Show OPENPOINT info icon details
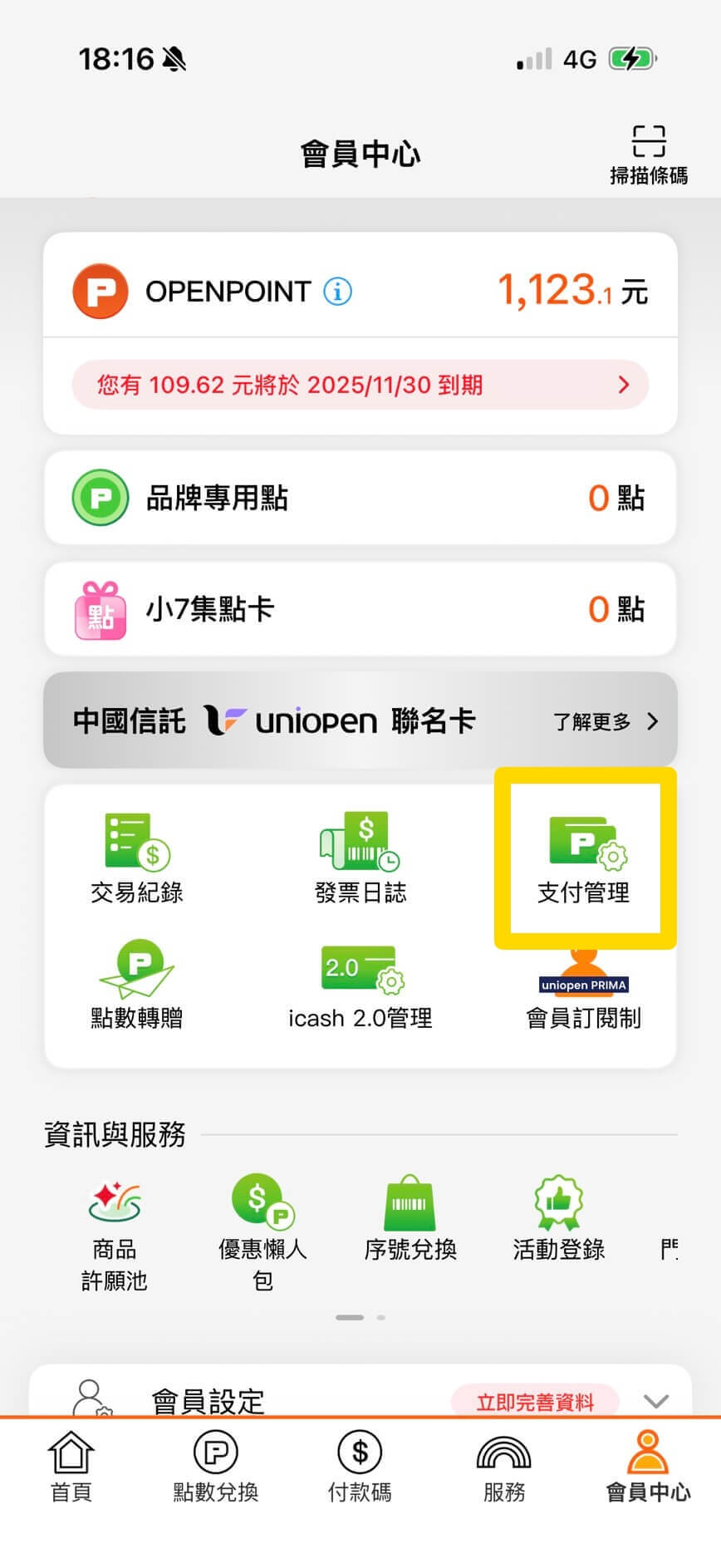721x1568 pixels. (x=337, y=292)
